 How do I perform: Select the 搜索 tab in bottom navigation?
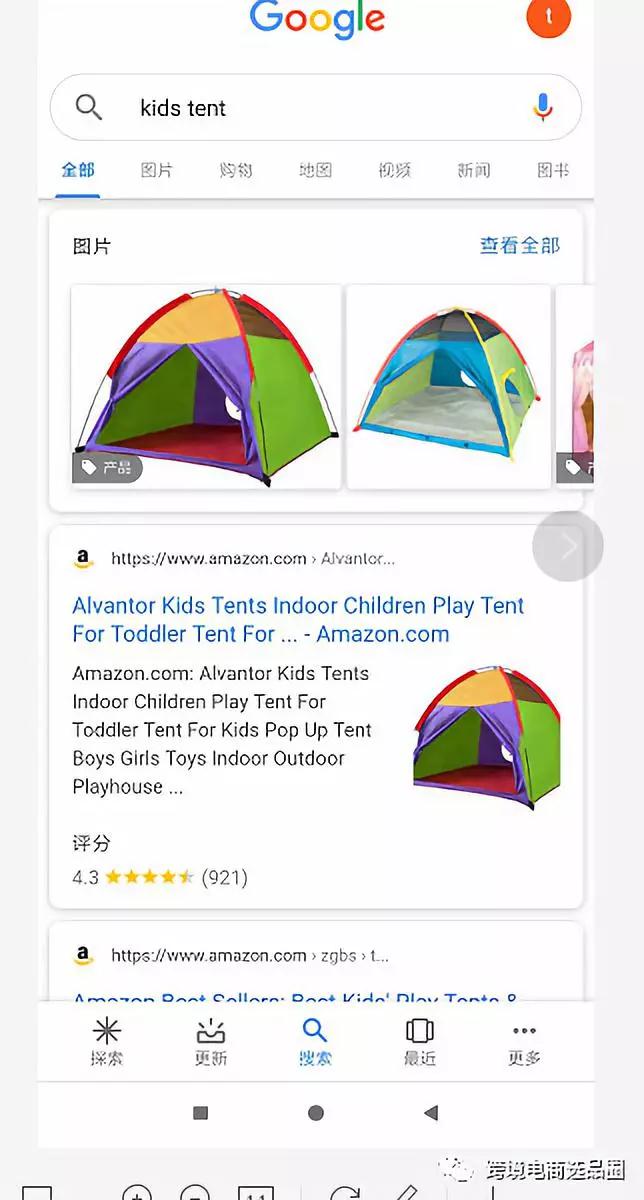click(315, 1042)
